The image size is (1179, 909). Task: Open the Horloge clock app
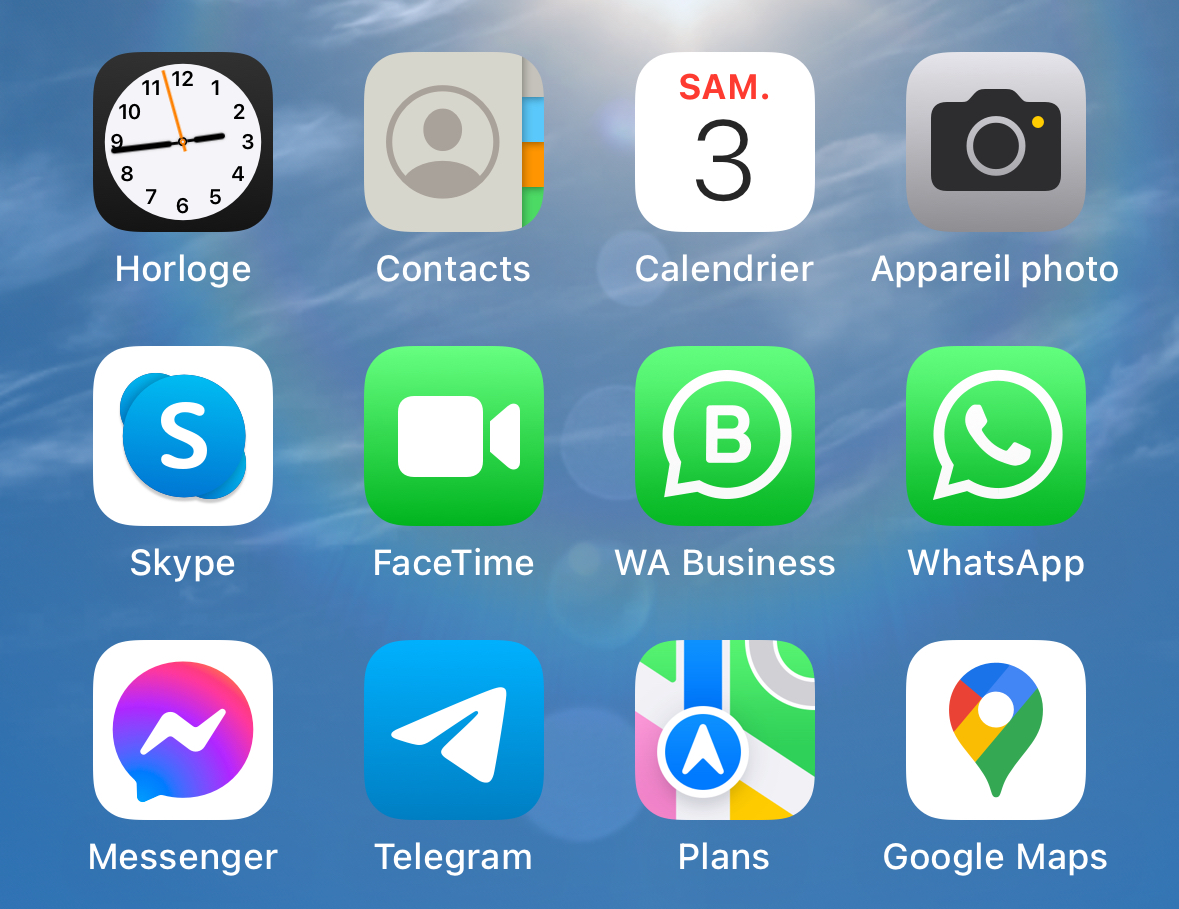pyautogui.click(x=183, y=142)
